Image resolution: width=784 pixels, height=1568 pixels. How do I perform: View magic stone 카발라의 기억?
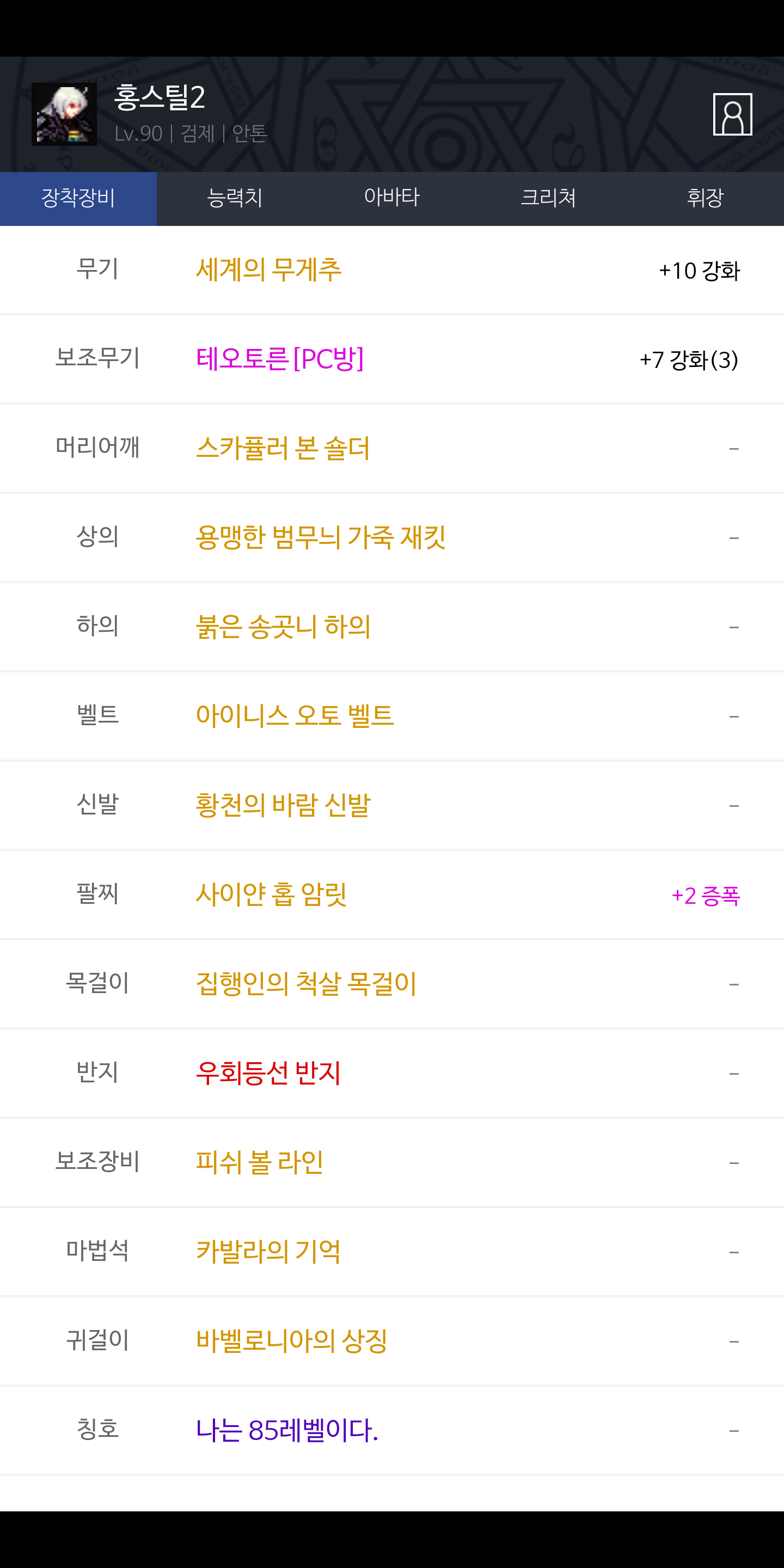point(268,1252)
